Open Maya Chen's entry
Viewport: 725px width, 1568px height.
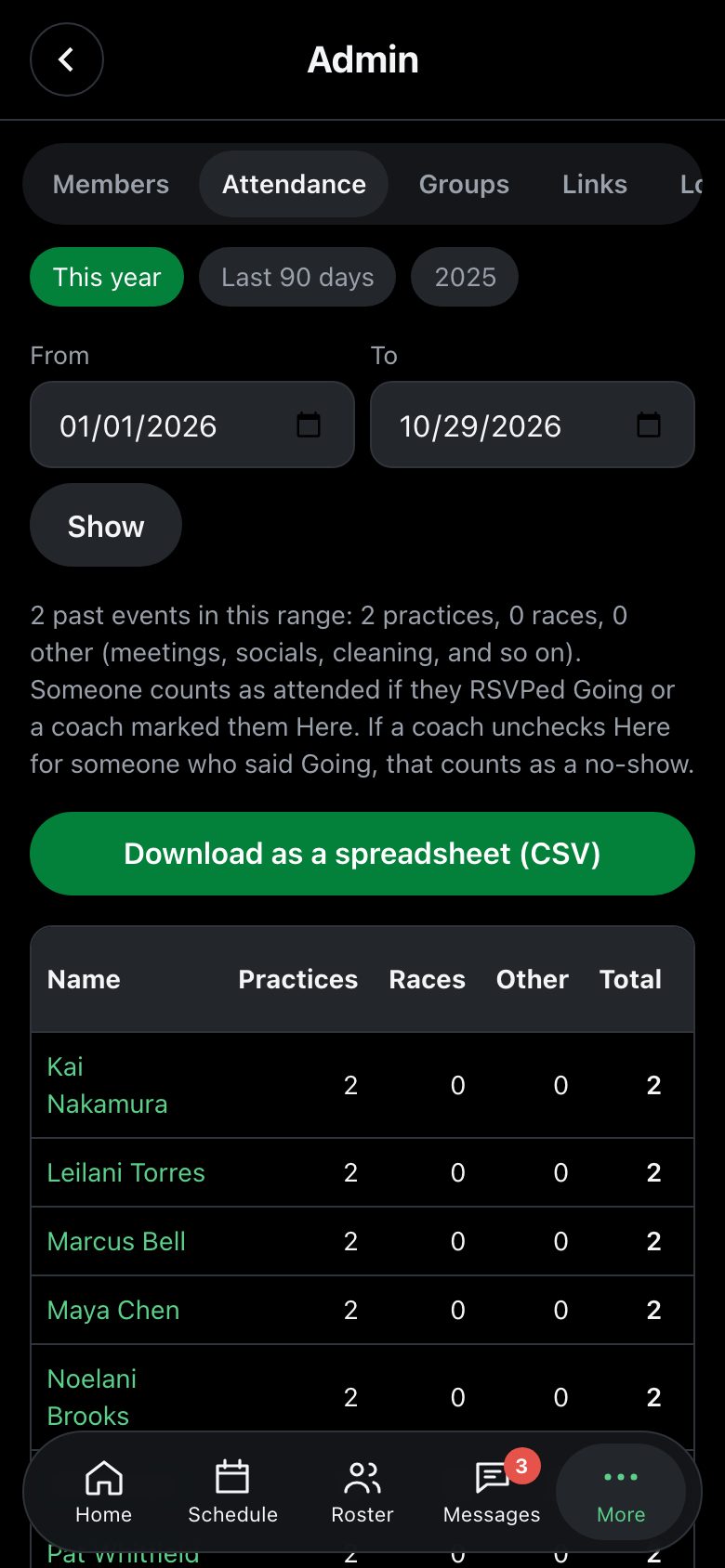pos(113,1310)
